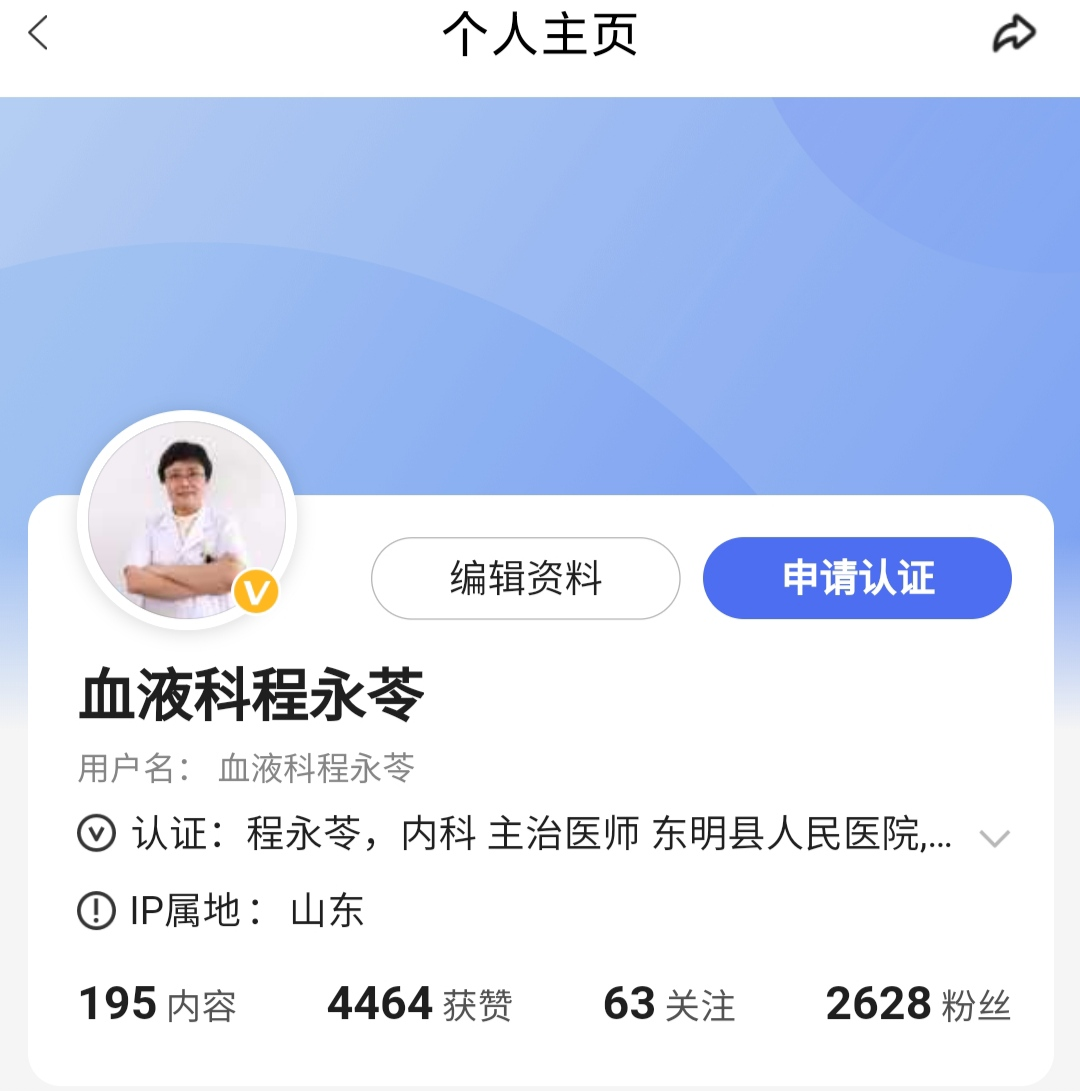Viewport: 1080px width, 1091px height.
Task: Tap the 编辑资料 button
Action: click(525, 578)
